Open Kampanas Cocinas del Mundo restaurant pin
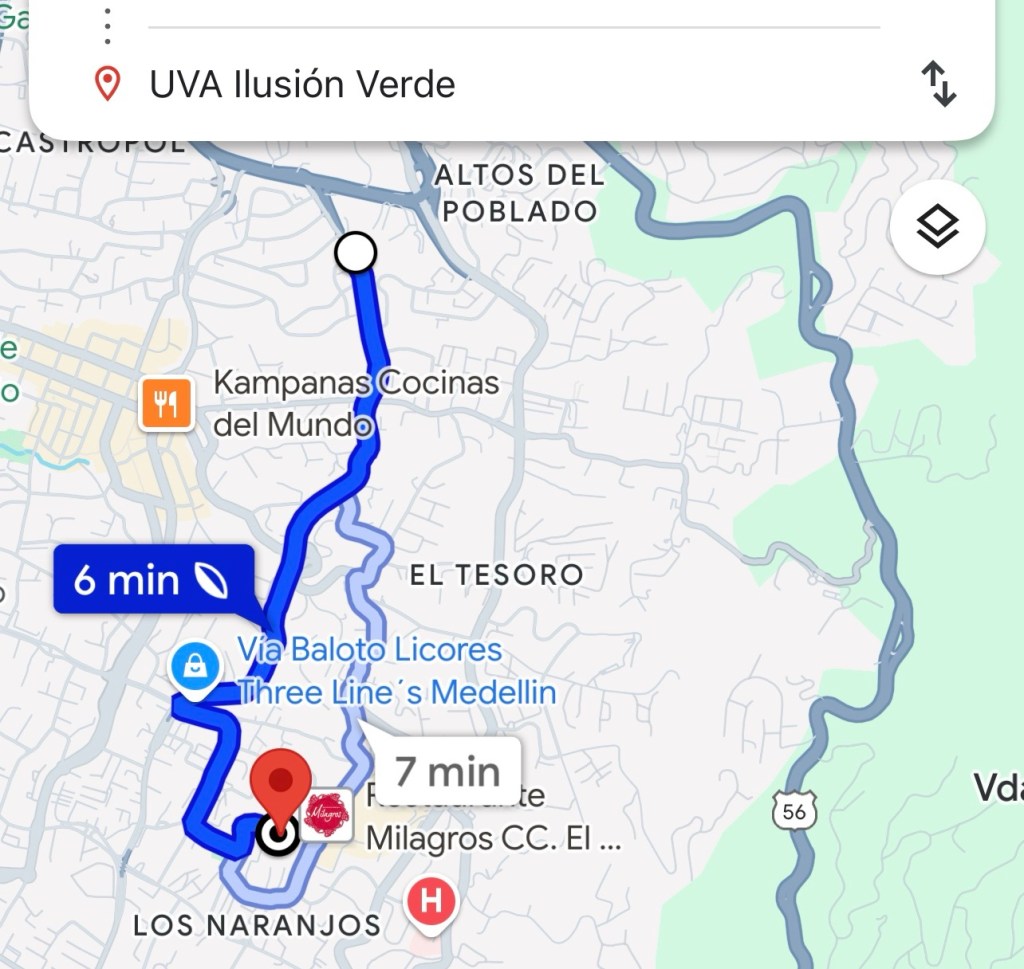This screenshot has width=1024, height=969. tap(166, 404)
